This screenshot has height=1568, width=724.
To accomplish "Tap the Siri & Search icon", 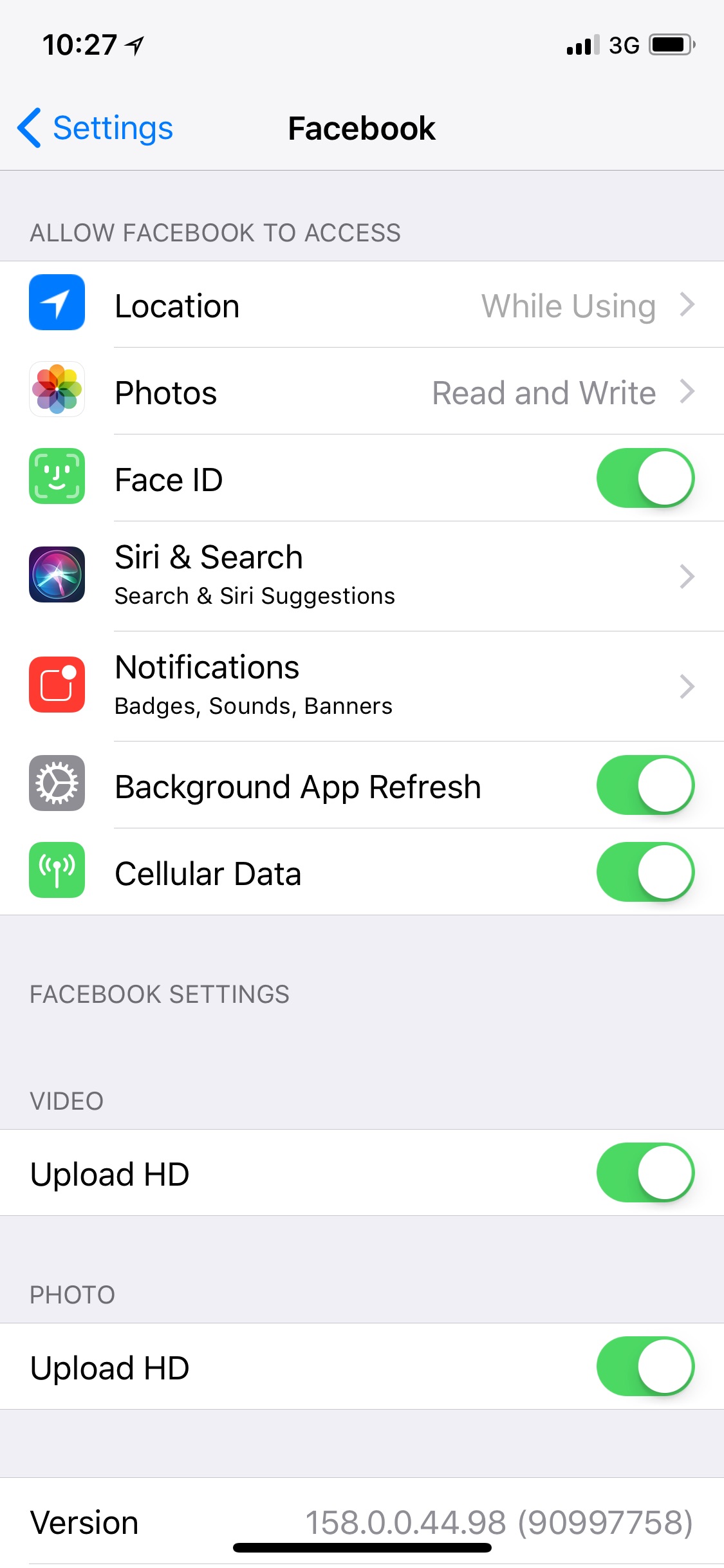I will [x=57, y=575].
